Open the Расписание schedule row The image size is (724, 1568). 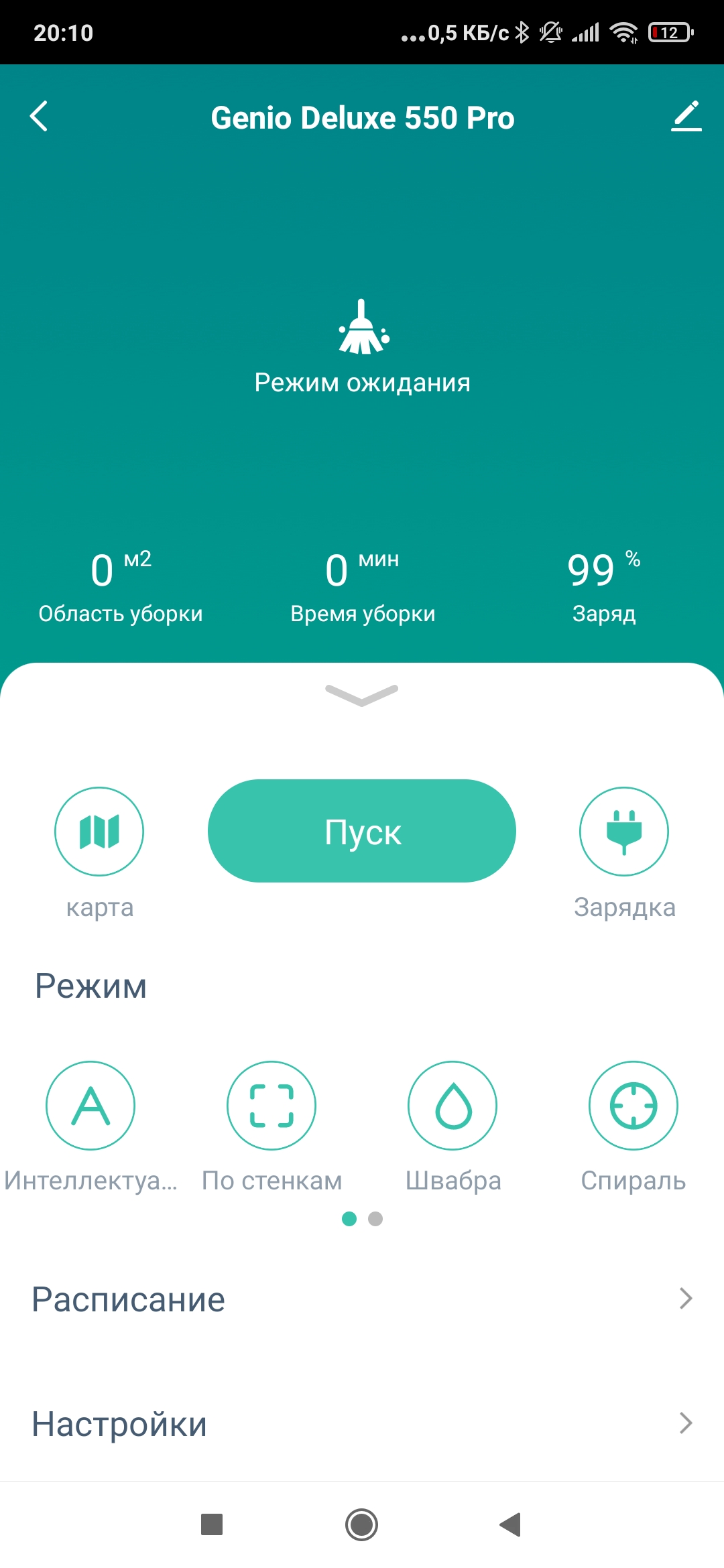tap(362, 1299)
